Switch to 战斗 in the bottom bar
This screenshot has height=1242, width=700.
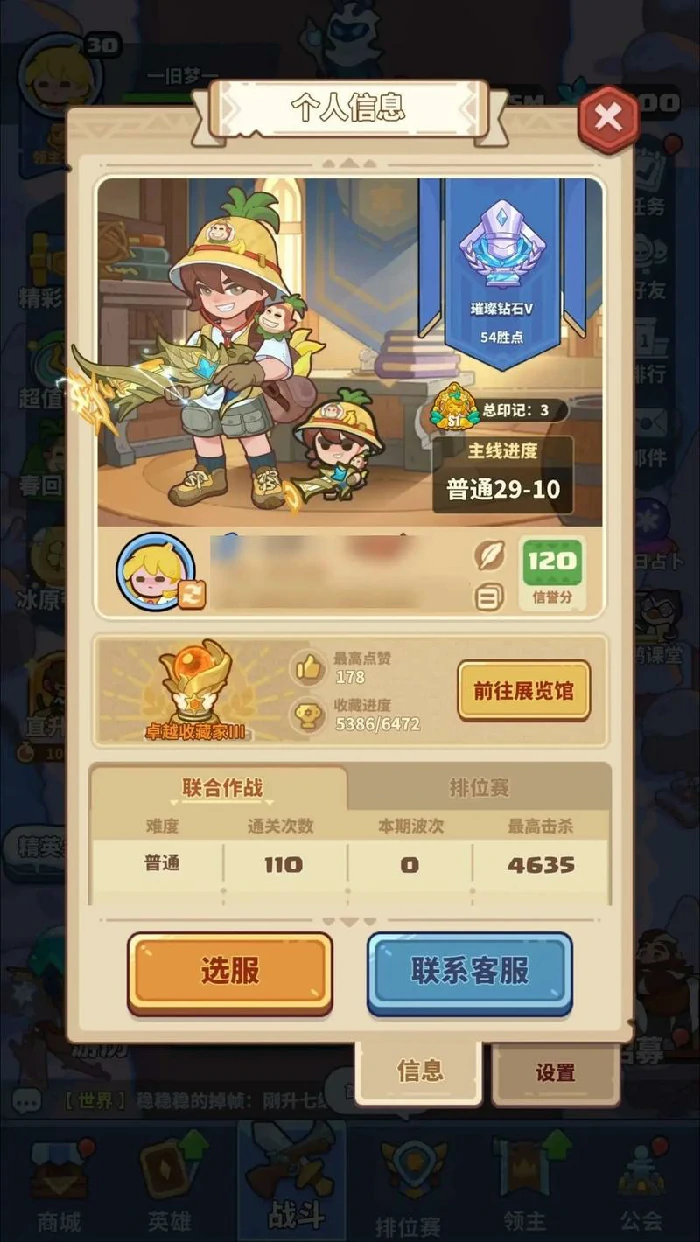(295, 1184)
